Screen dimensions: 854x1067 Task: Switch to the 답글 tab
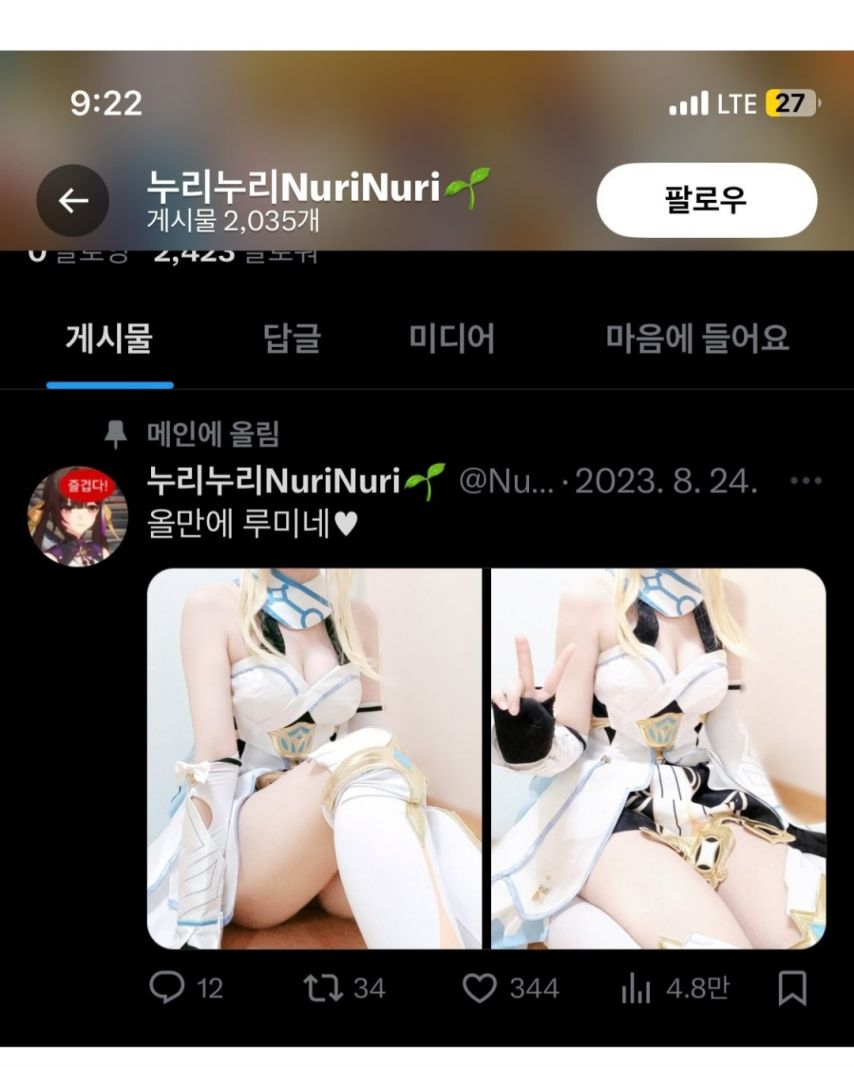pos(292,338)
